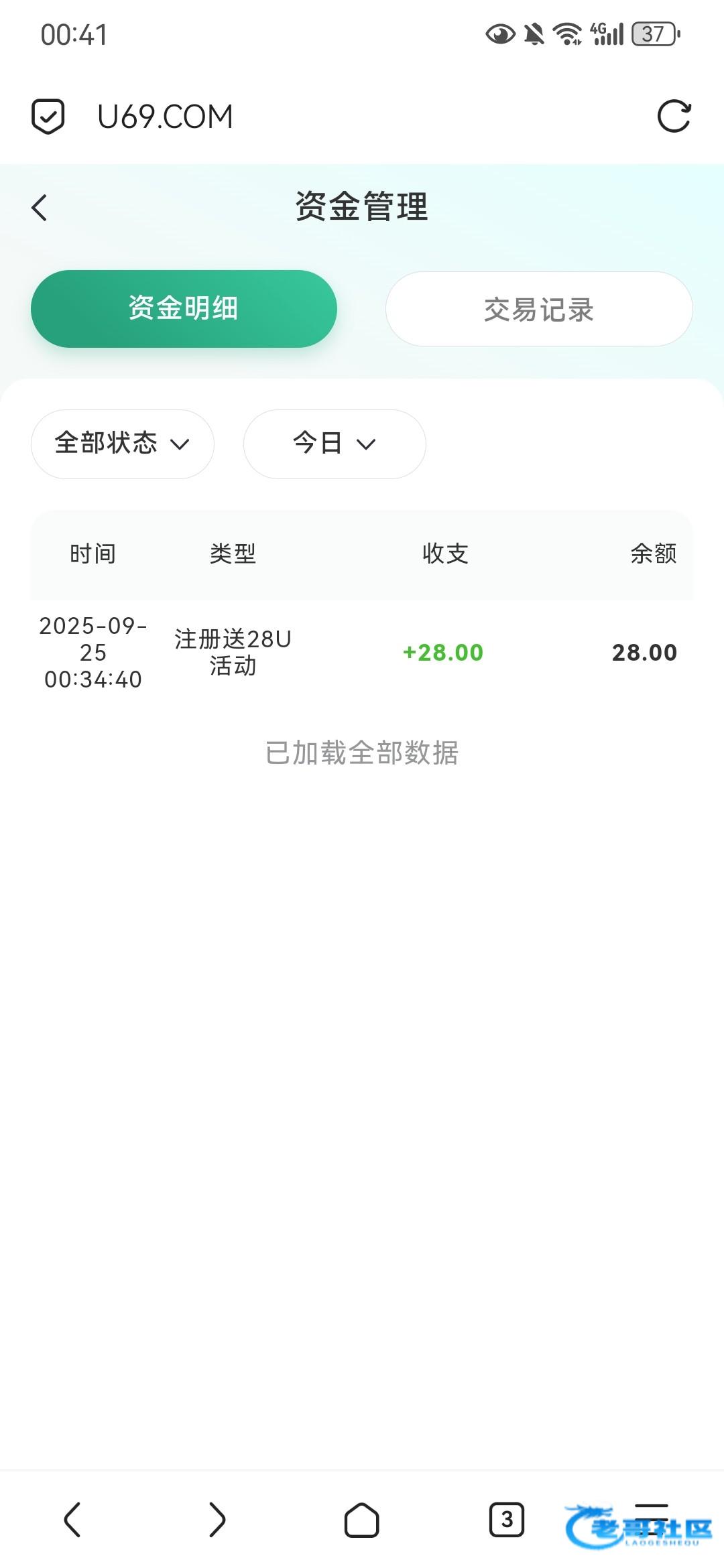Image resolution: width=724 pixels, height=1568 pixels.
Task: Expand the 全部状态 status filter
Action: (x=123, y=444)
